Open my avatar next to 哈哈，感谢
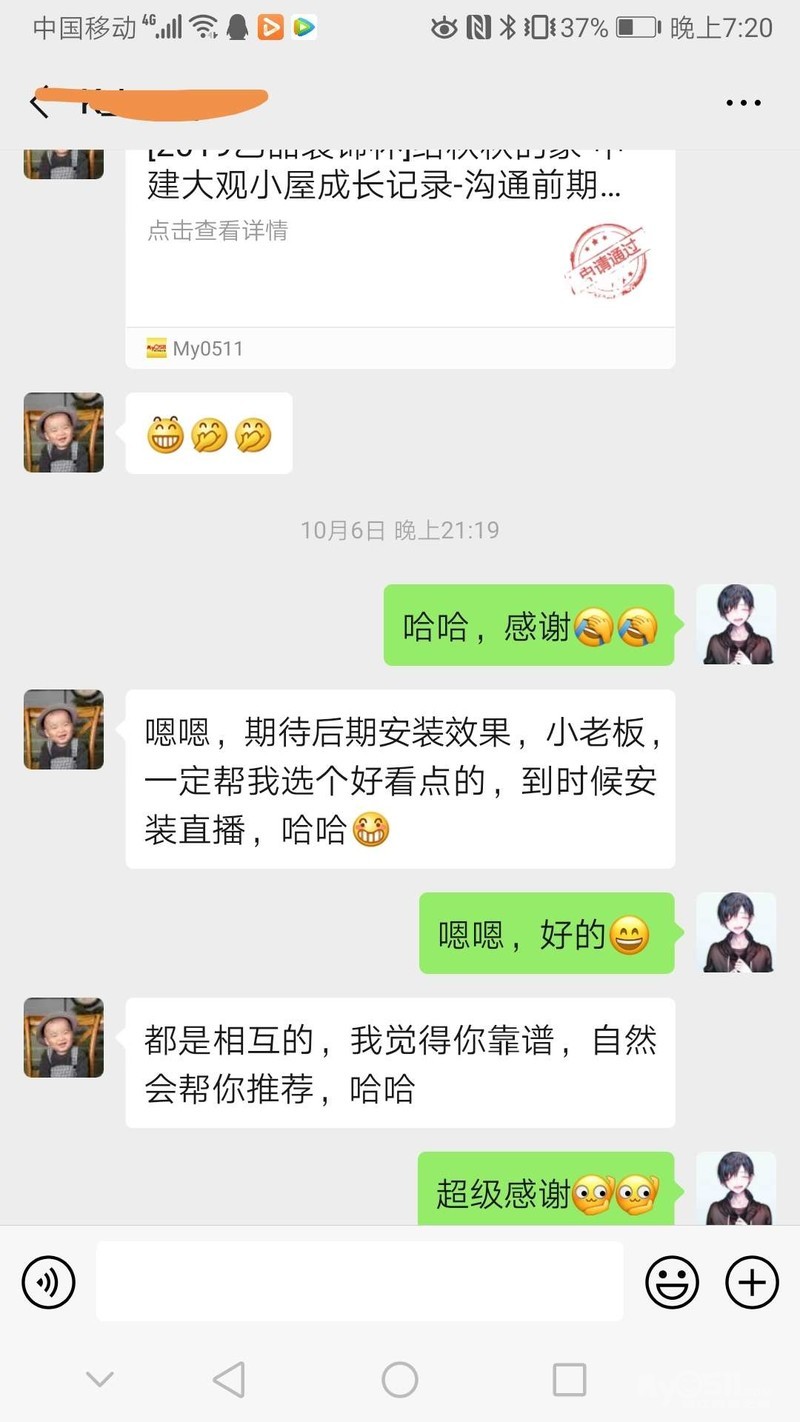Screen dimensions: 800x1422 click(736, 625)
